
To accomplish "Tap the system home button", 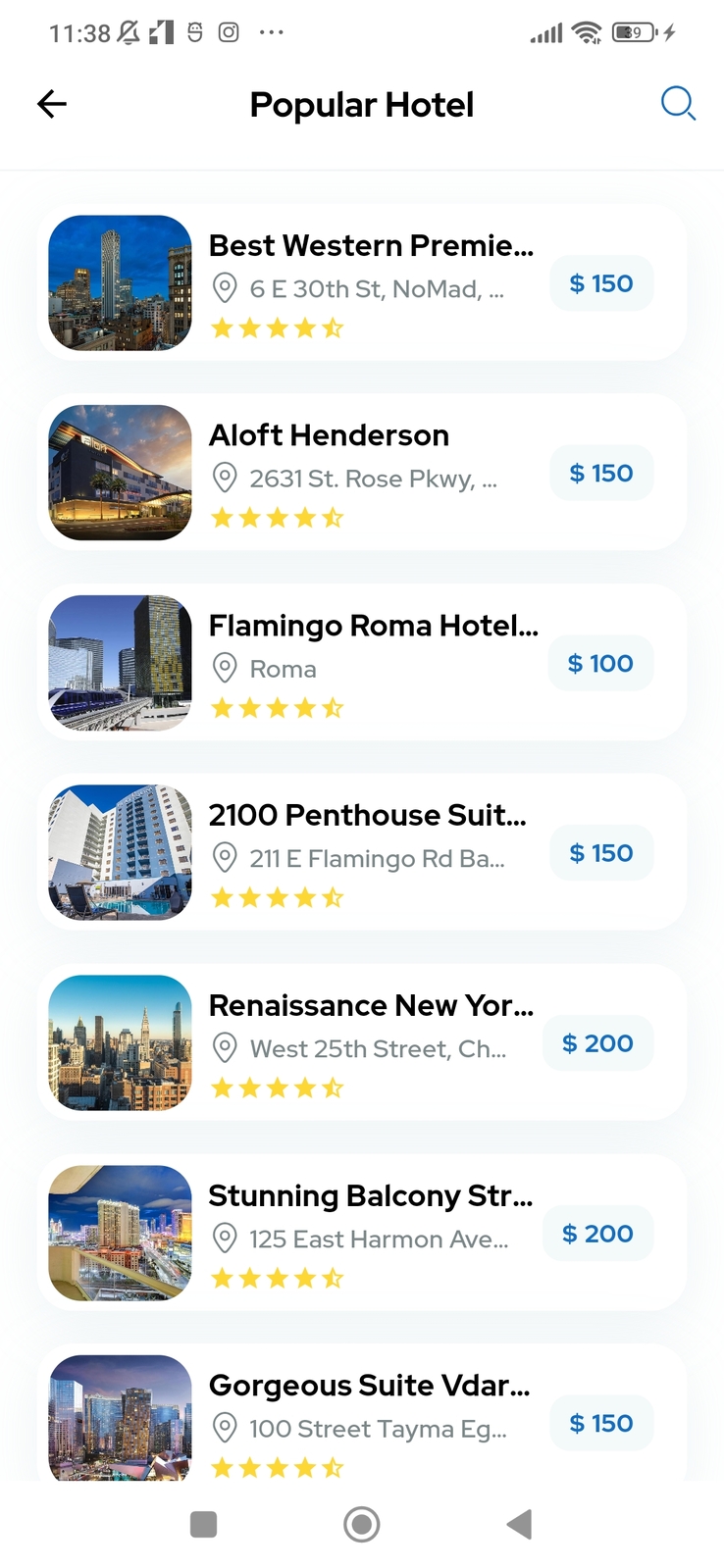I will point(361,1524).
